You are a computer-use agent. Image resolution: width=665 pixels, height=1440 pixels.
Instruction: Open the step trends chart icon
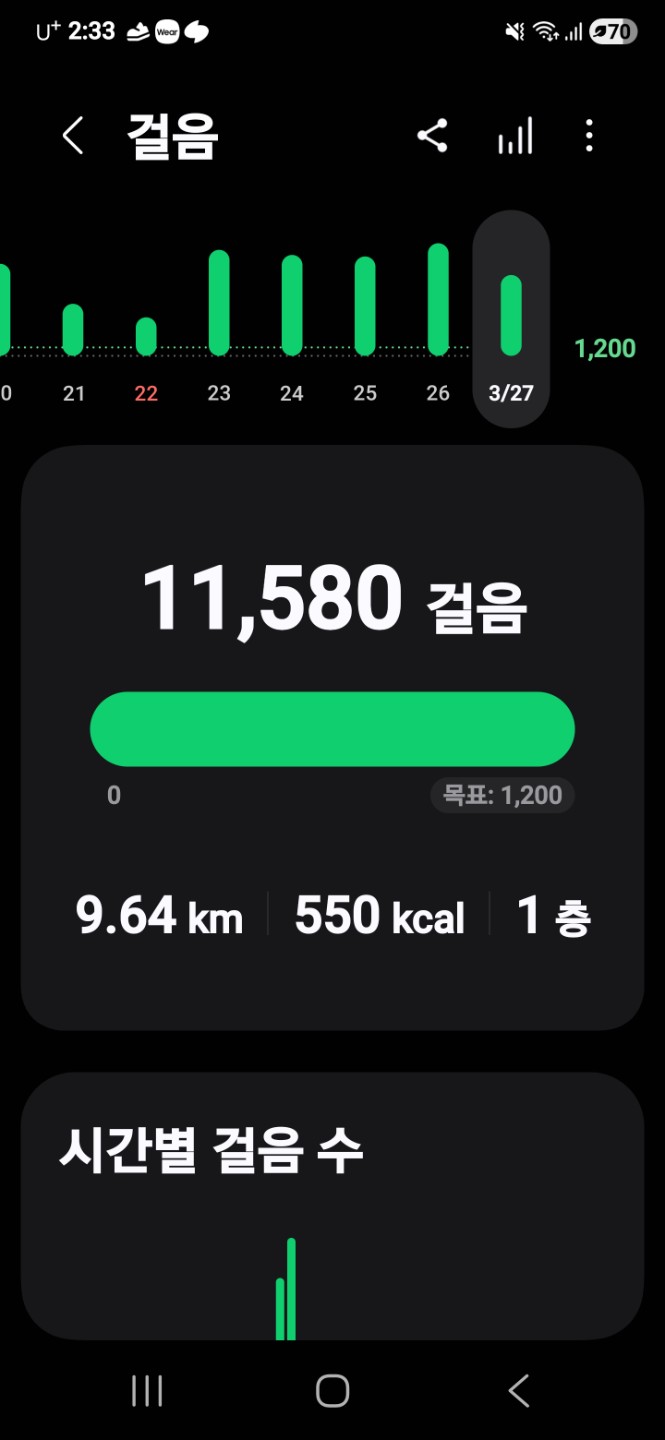(x=515, y=136)
